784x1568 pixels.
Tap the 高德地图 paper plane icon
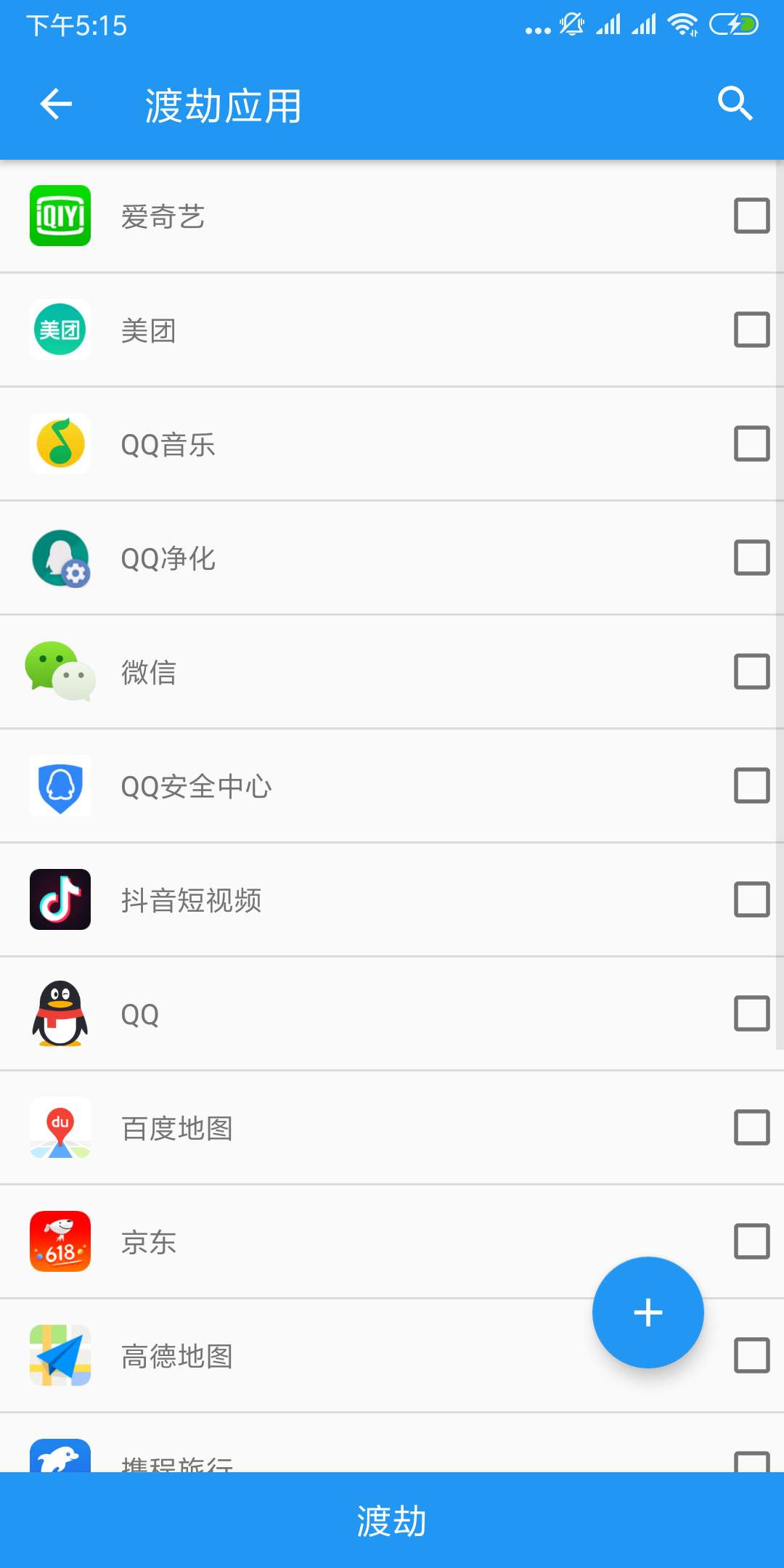point(60,1355)
